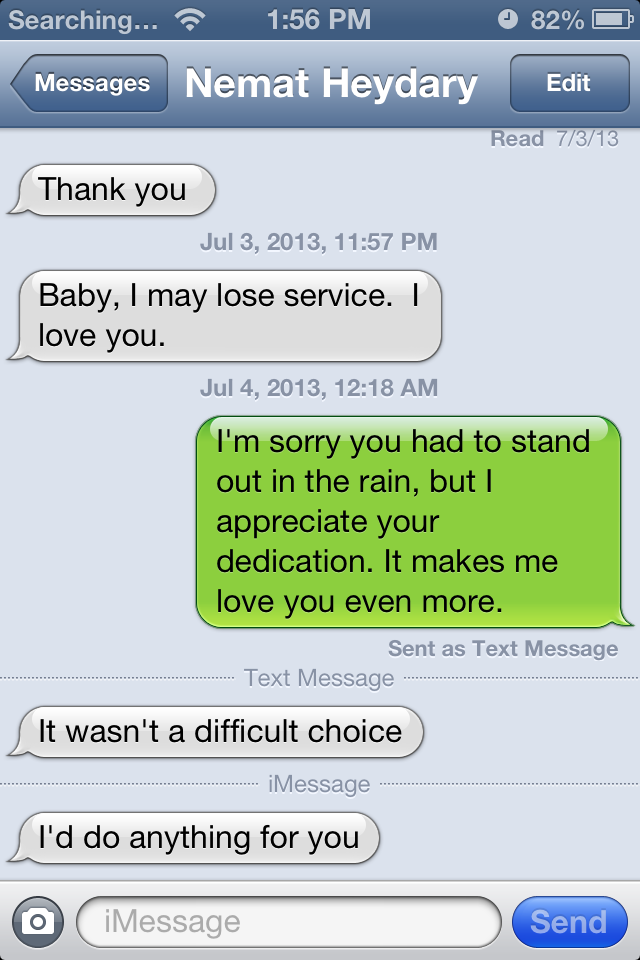Tap the Send button
The height and width of the screenshot is (960, 640).
[x=568, y=921]
